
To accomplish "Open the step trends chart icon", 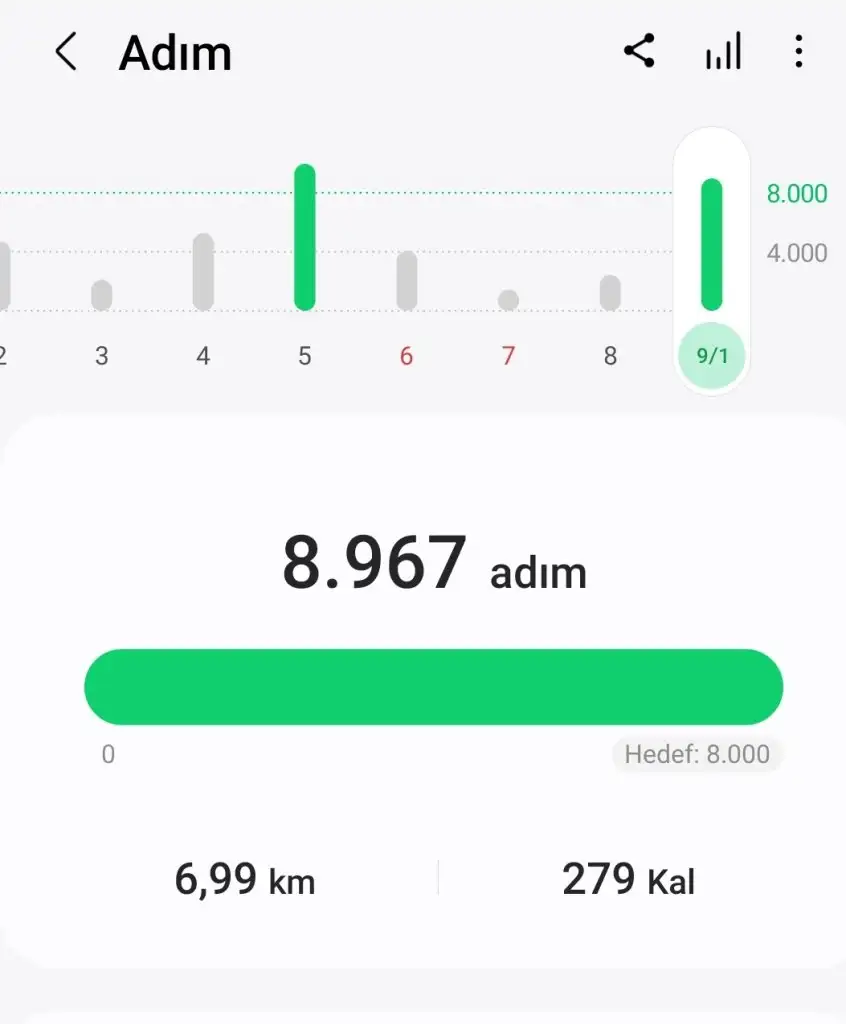I will pos(722,51).
